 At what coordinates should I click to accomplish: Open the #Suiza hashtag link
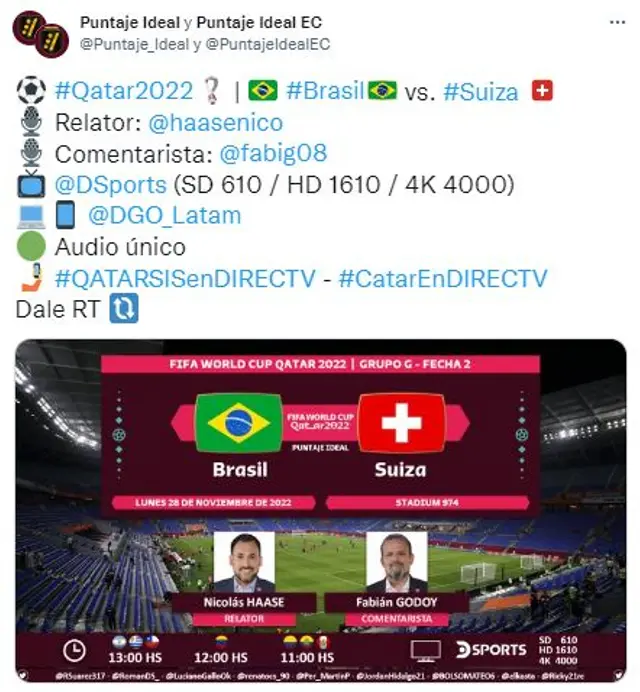click(481, 92)
